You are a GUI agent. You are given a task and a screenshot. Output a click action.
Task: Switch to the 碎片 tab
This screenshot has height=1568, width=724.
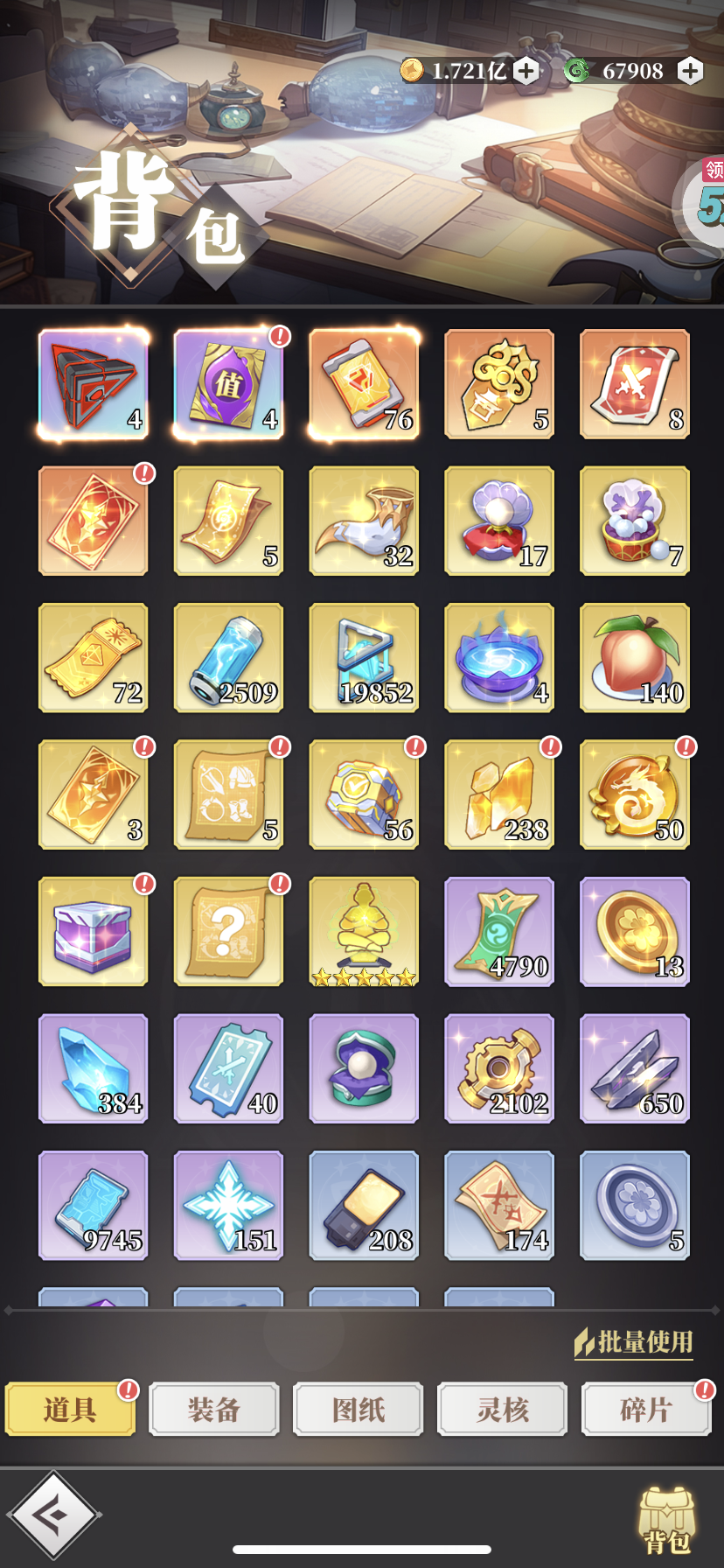click(x=646, y=1409)
